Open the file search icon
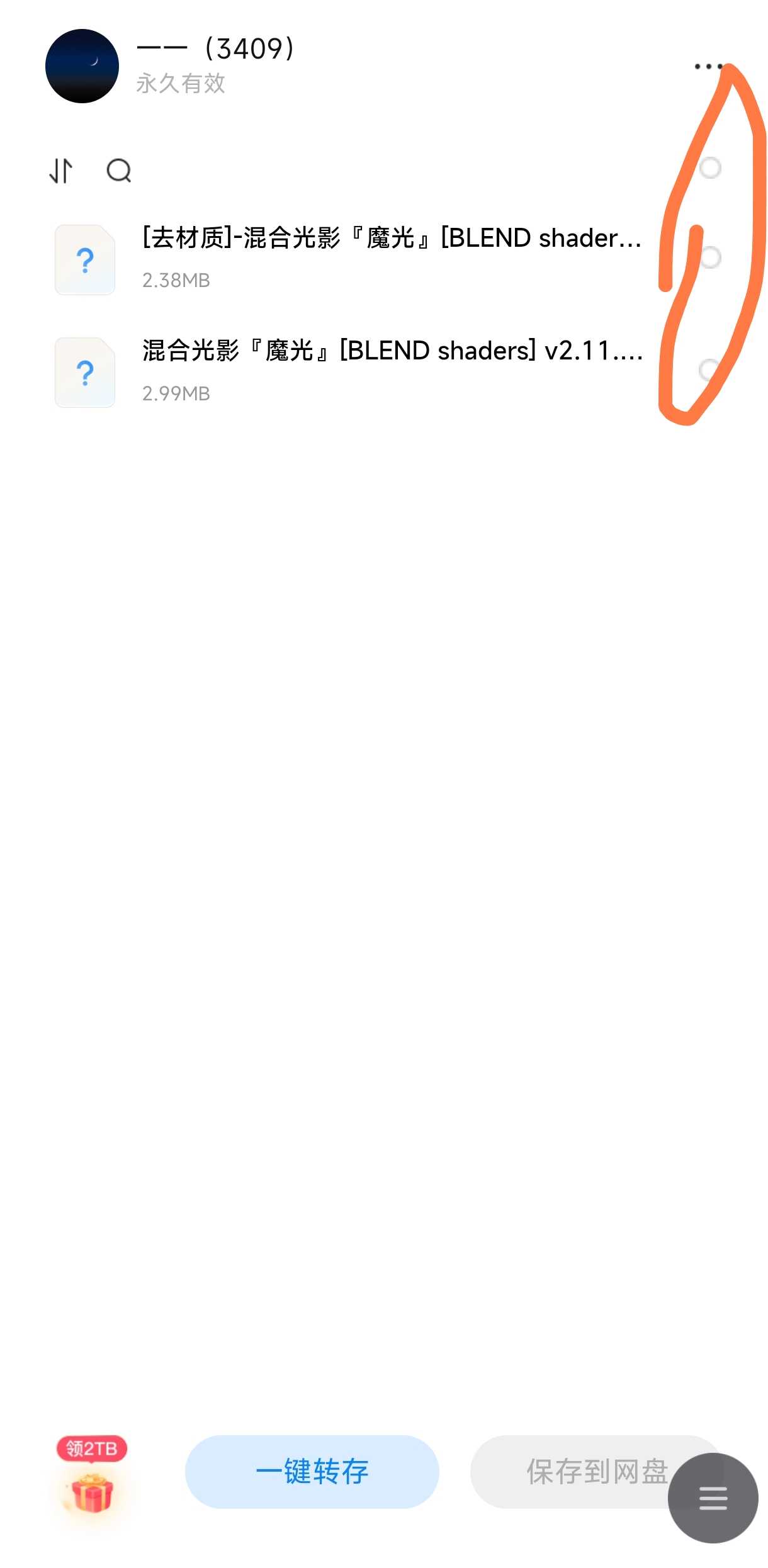Screen dimensions: 768x1568 pyautogui.click(x=119, y=171)
